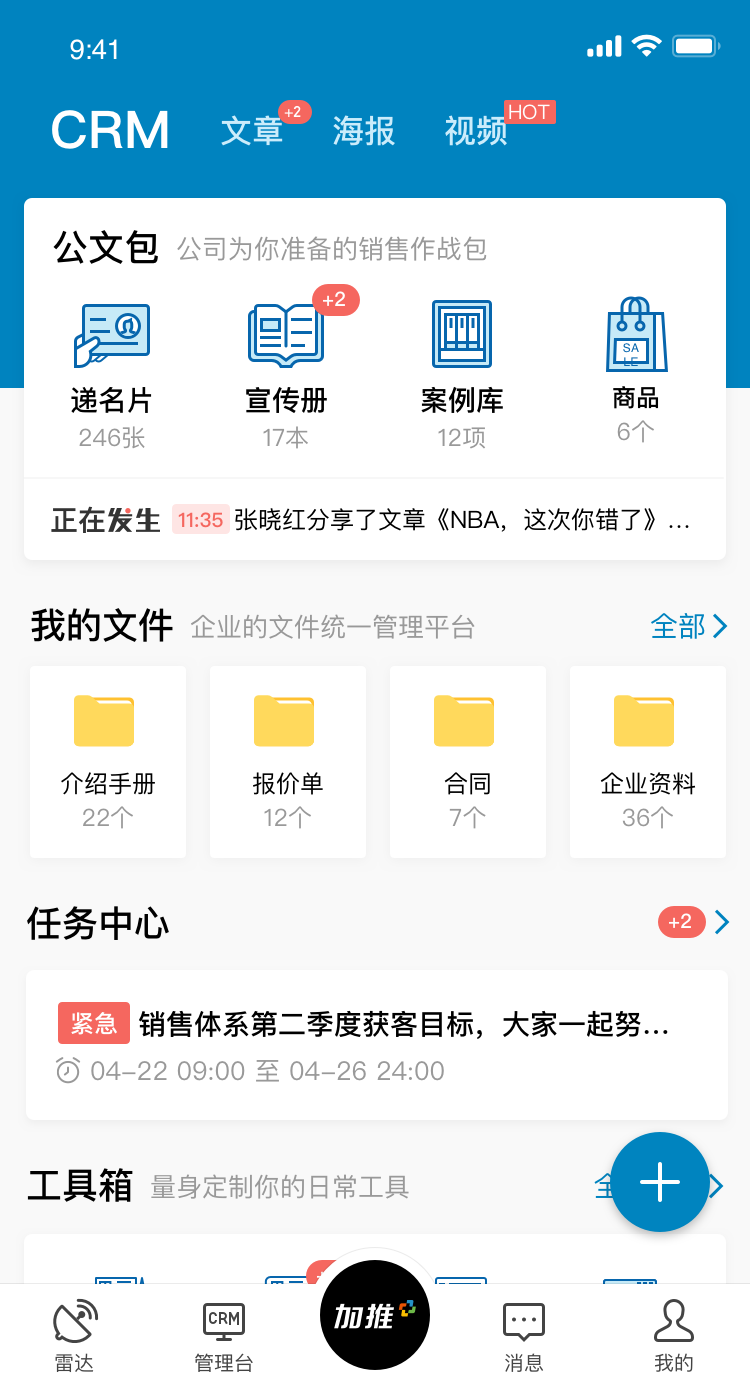This screenshot has width=750, height=1382.
Task: Go to the 管理台 tab
Action: (224, 1336)
